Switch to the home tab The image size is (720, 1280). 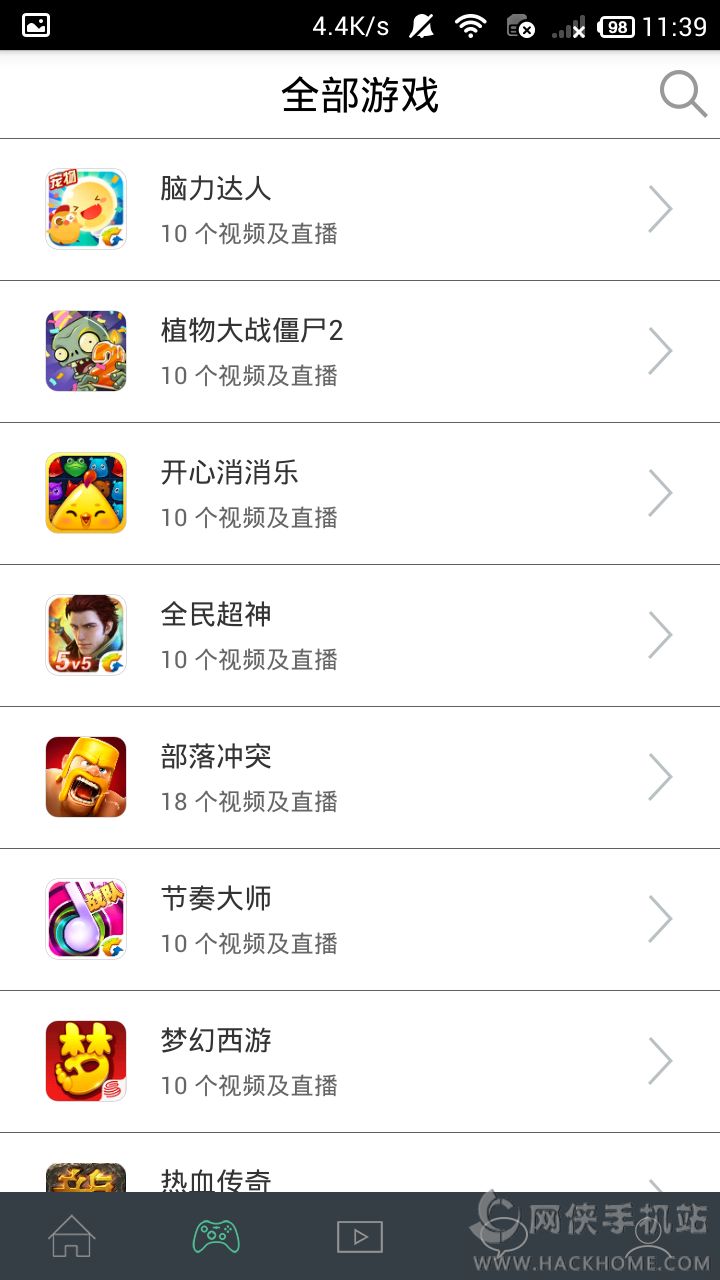(72, 1237)
